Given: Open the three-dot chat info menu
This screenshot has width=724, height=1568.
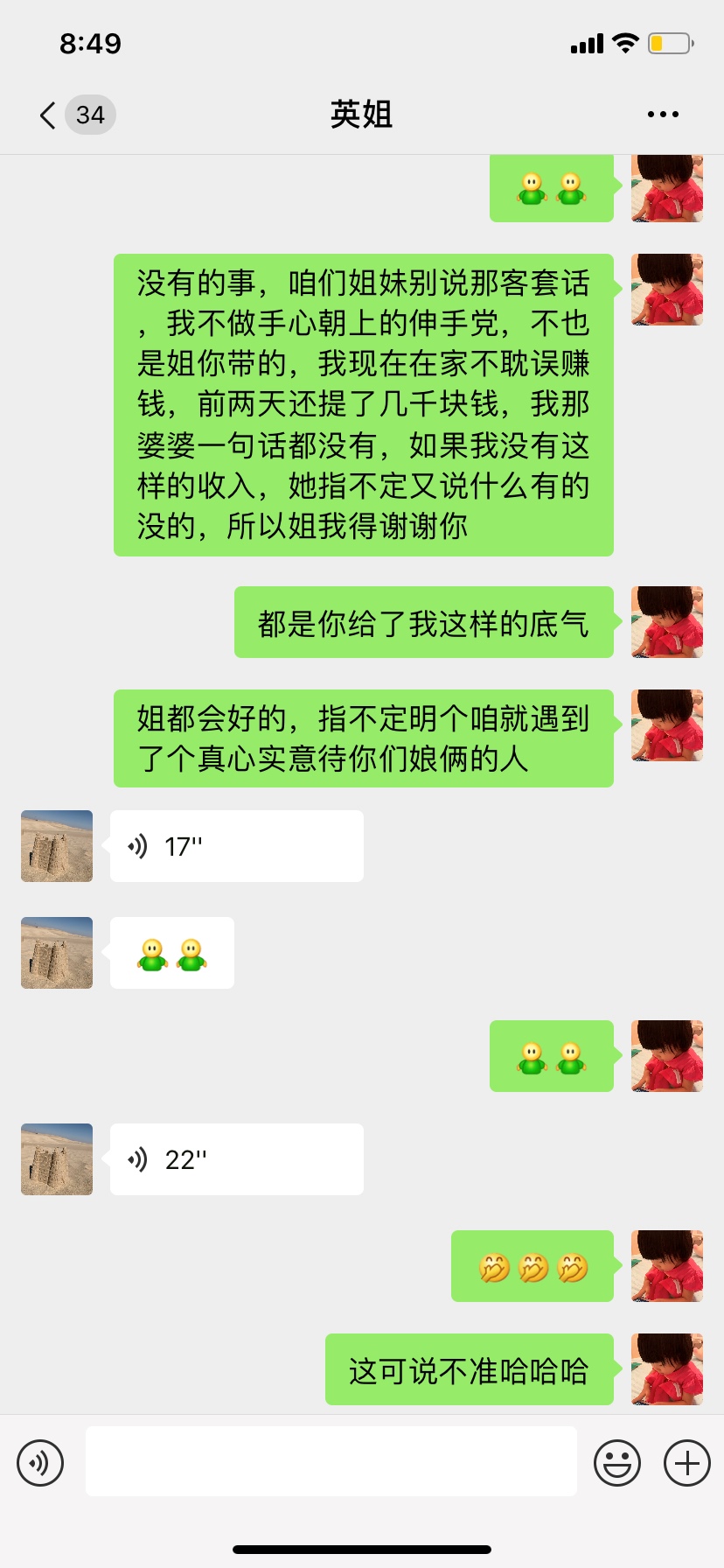Looking at the screenshot, I should pos(663,115).
